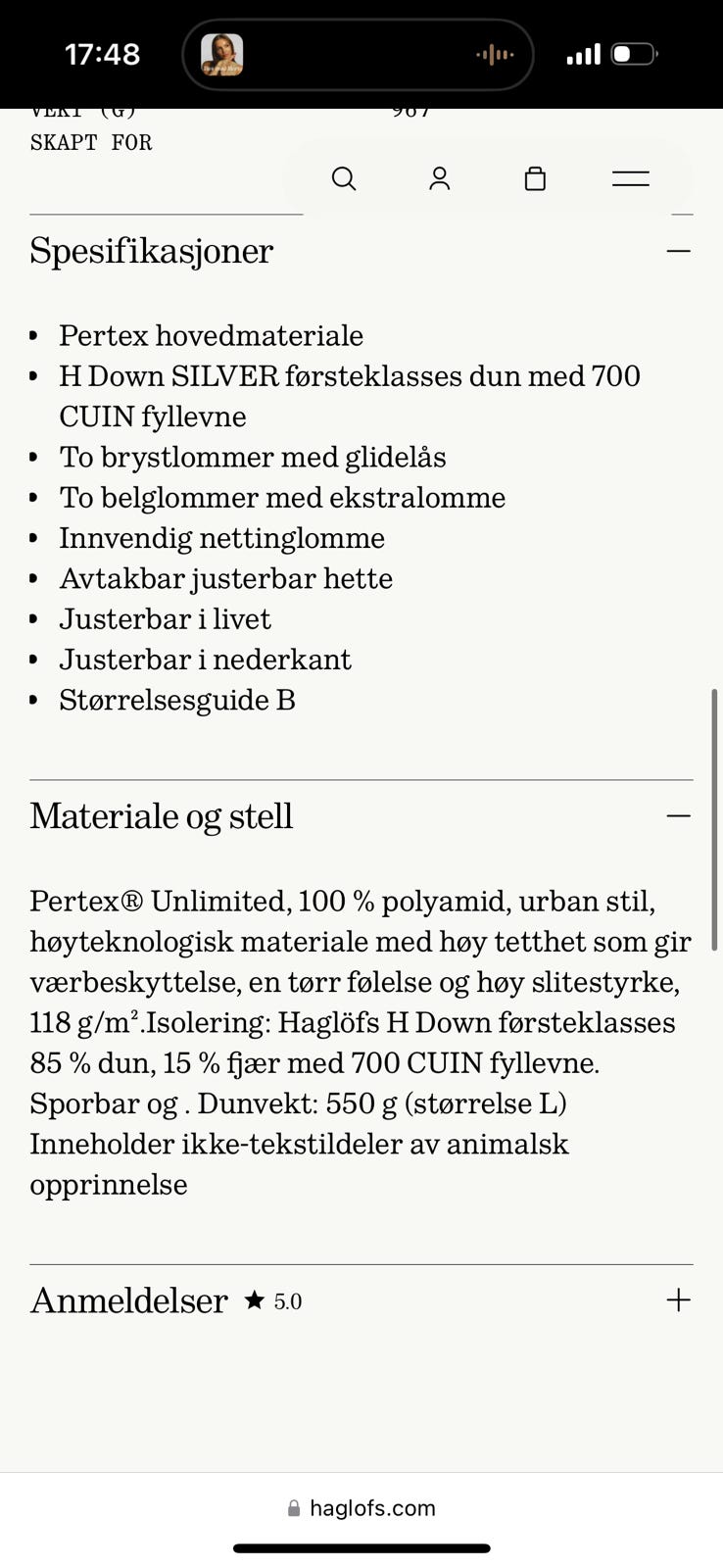Tap the home indicator bar at bottom
This screenshot has width=723, height=1568.
click(x=361, y=1549)
